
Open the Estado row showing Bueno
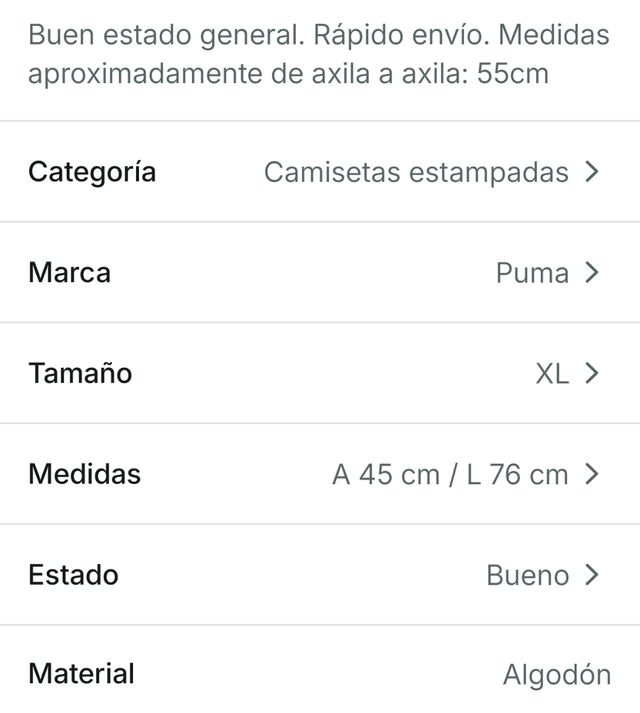[320, 575]
